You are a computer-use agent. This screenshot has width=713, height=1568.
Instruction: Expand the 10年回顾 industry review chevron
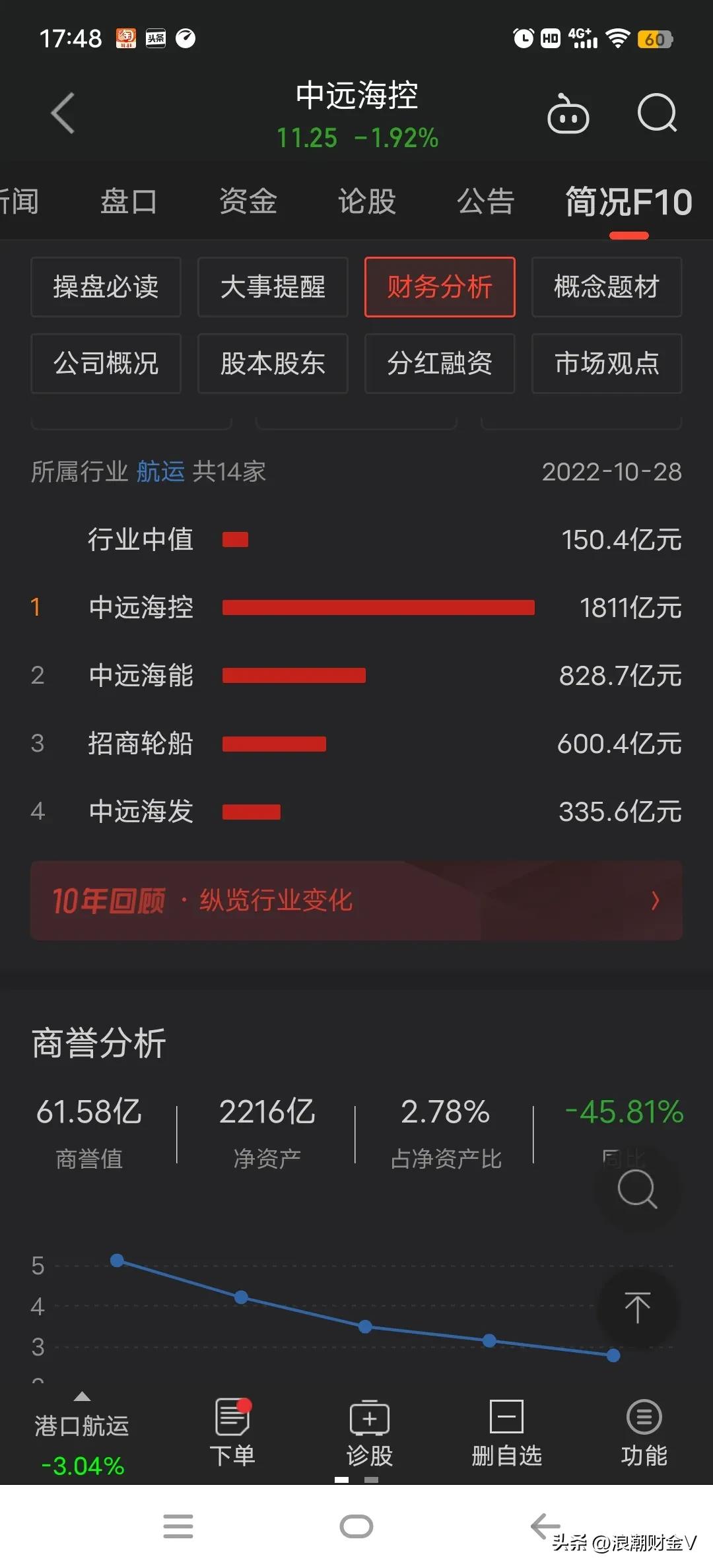654,901
